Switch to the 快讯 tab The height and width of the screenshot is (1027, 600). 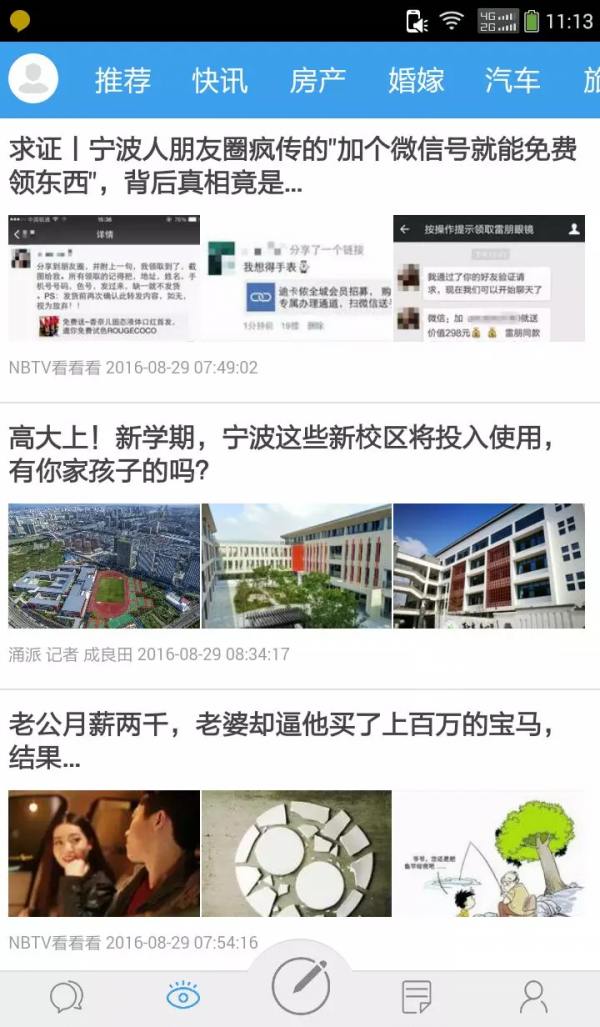point(220,80)
